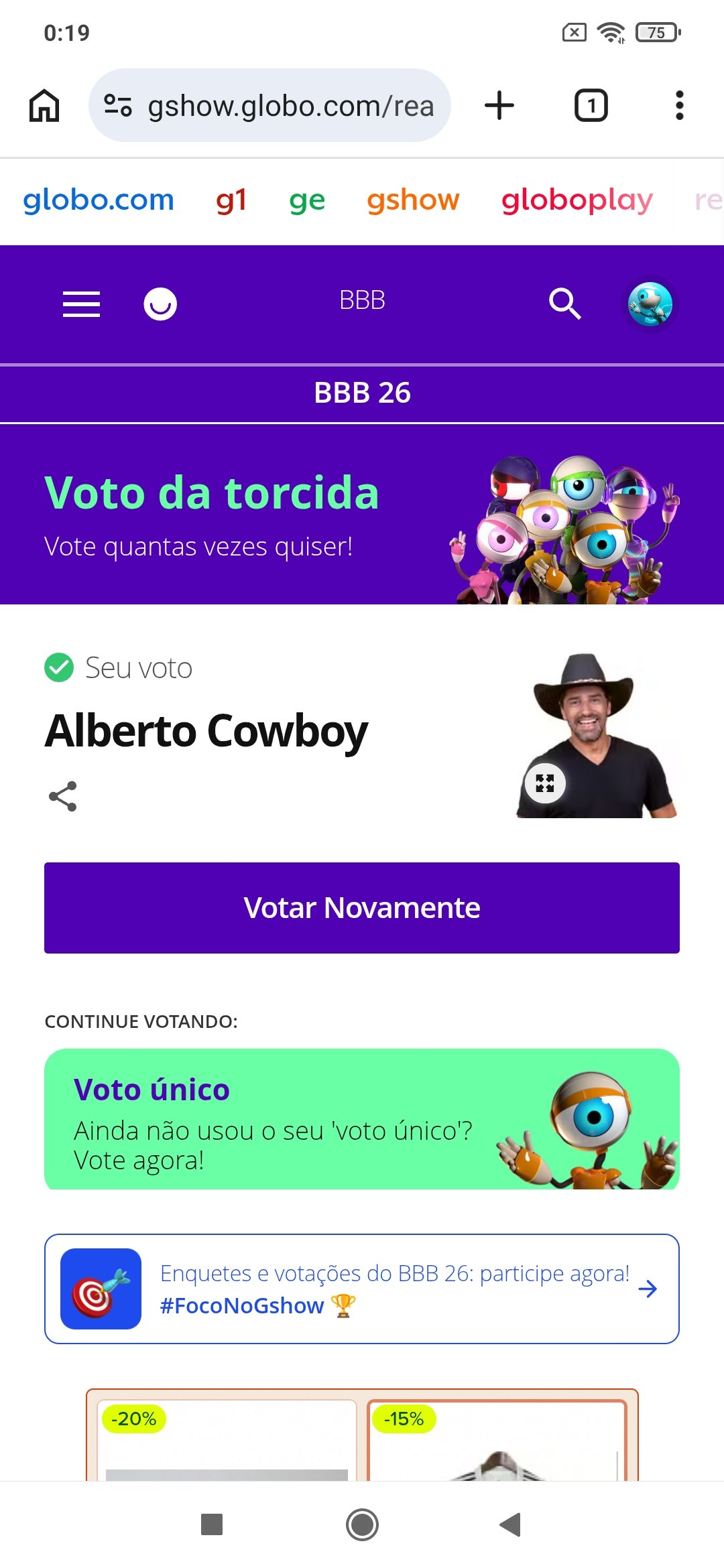724x1568 pixels.
Task: Open browser overflow menu
Action: (x=679, y=106)
